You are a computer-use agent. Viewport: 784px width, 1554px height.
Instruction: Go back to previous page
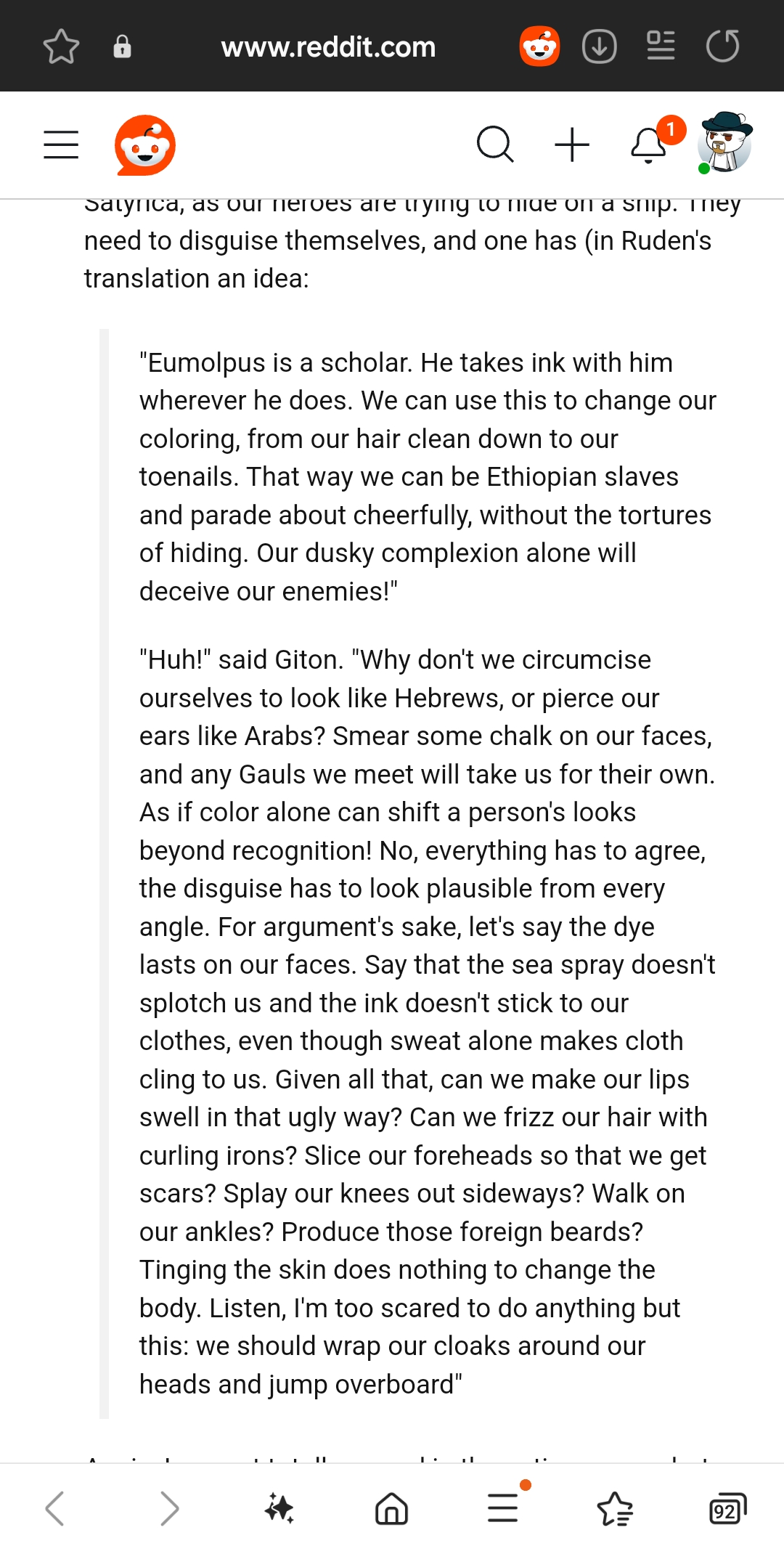(x=55, y=1508)
